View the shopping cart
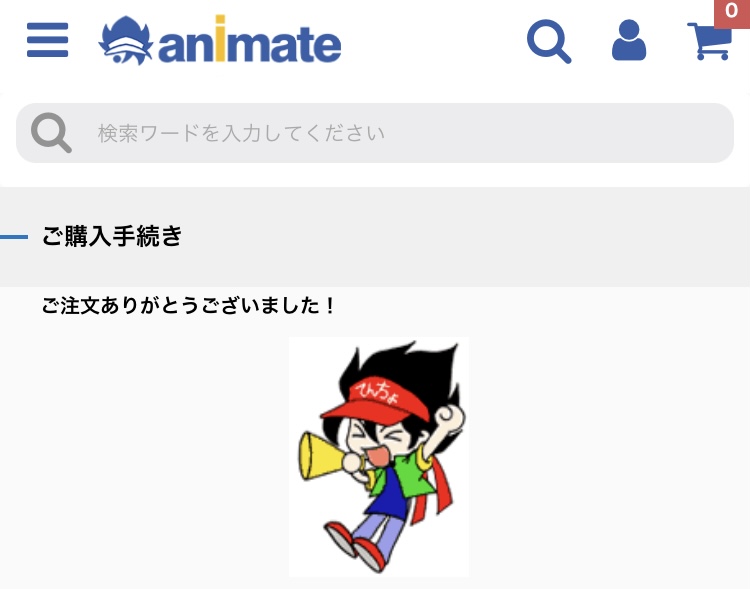This screenshot has height=589, width=750. coord(709,41)
